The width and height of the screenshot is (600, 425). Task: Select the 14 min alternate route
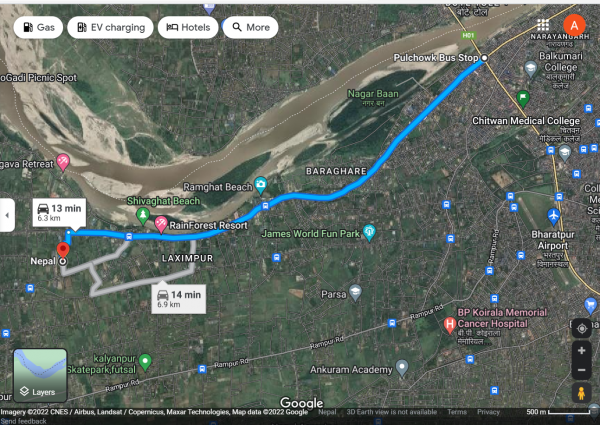point(178,297)
